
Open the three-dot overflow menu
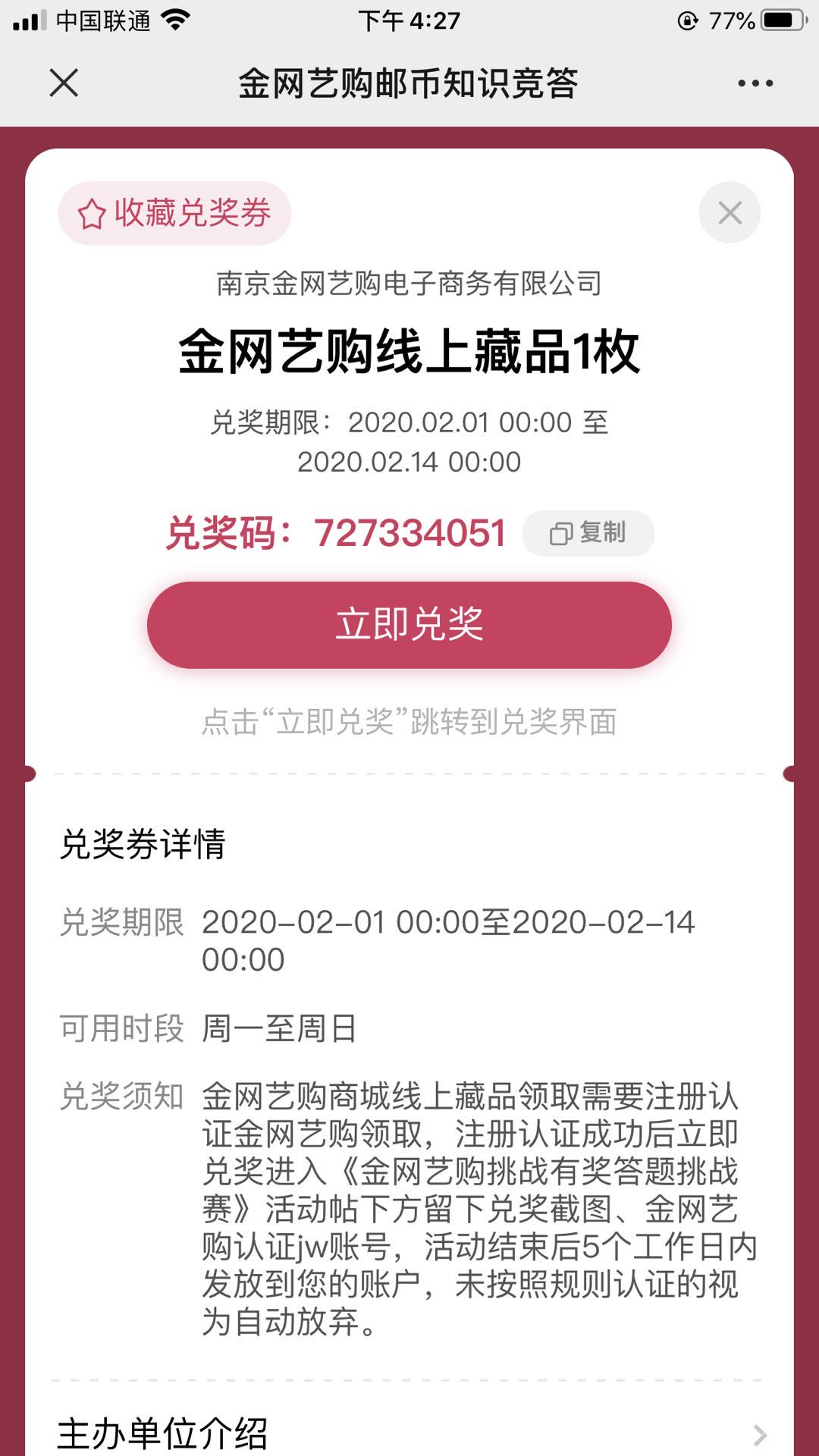pyautogui.click(x=755, y=83)
